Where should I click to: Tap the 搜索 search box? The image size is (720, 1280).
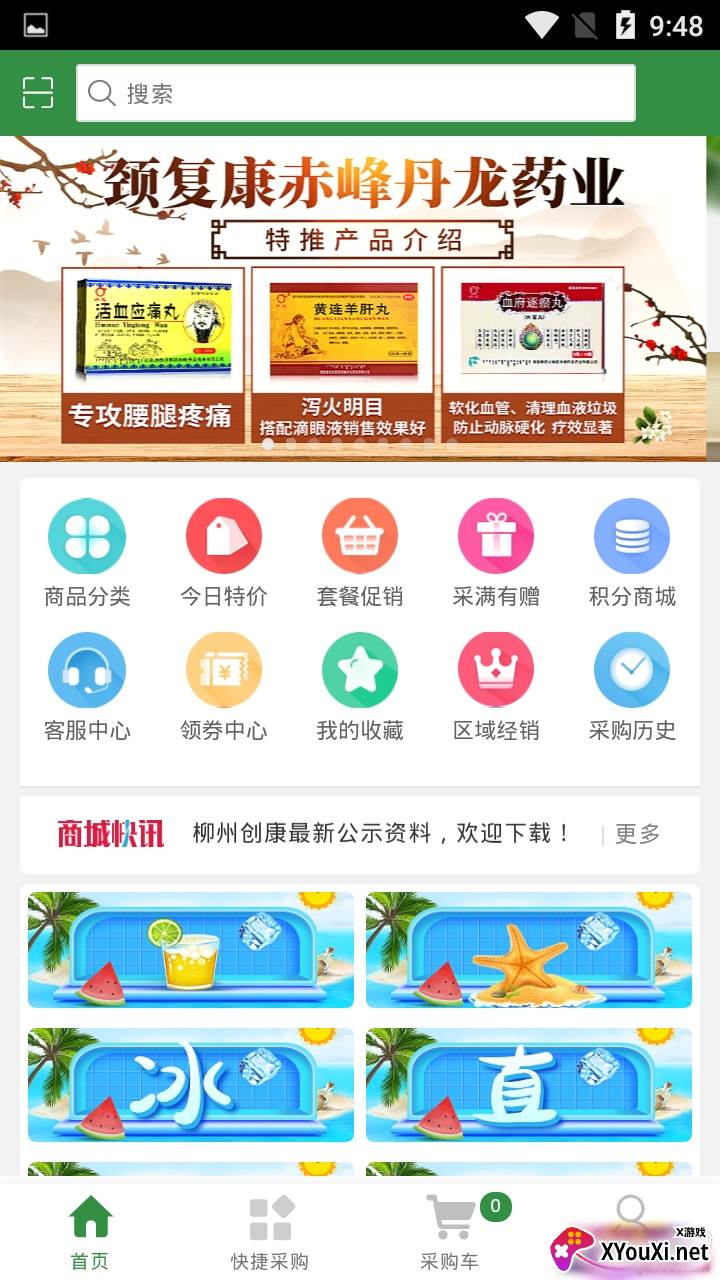tap(355, 93)
